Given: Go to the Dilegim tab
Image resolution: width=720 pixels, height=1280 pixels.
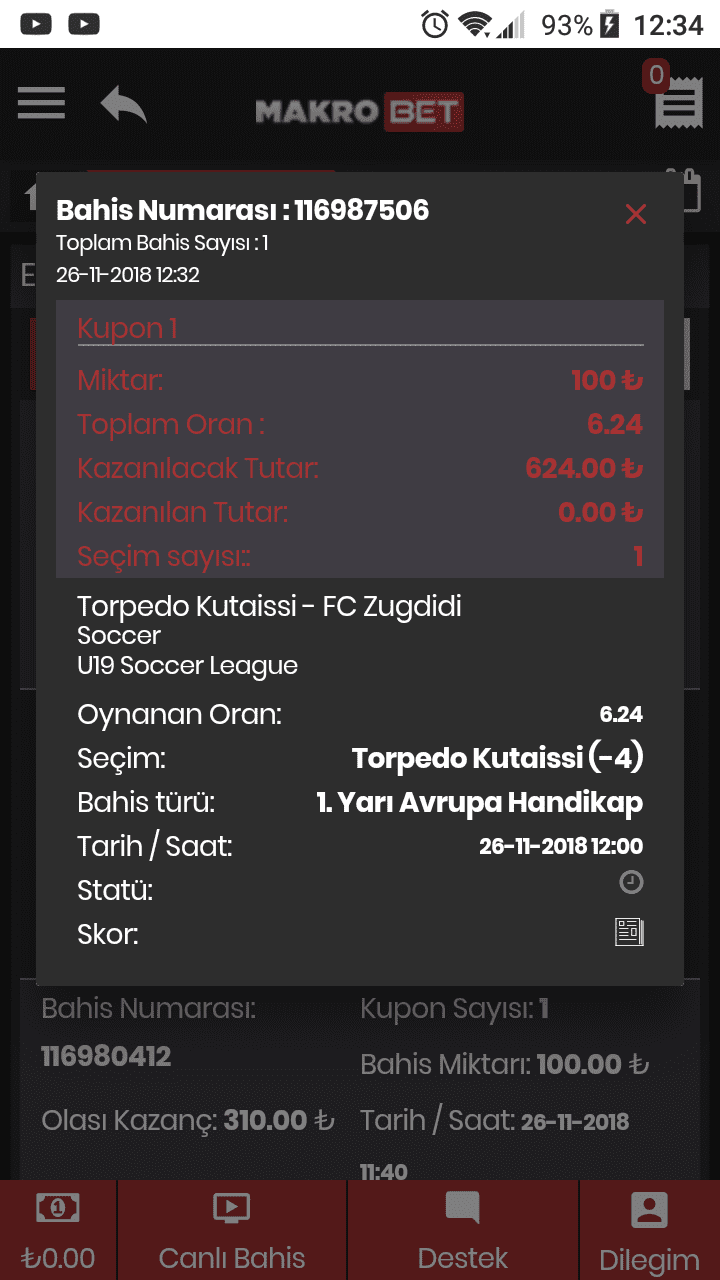Looking at the screenshot, I should click(x=649, y=1230).
